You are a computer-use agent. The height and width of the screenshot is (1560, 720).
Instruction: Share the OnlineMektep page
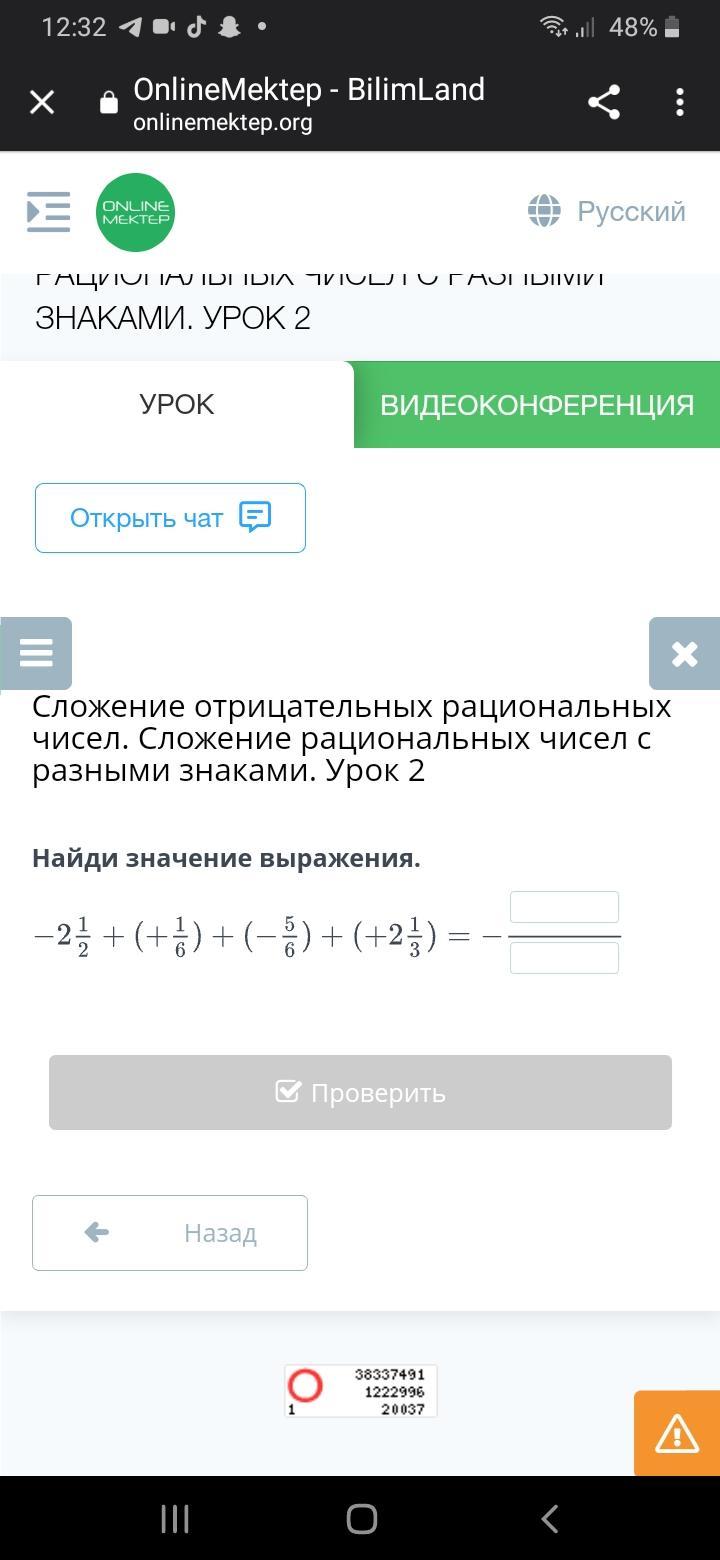click(603, 102)
